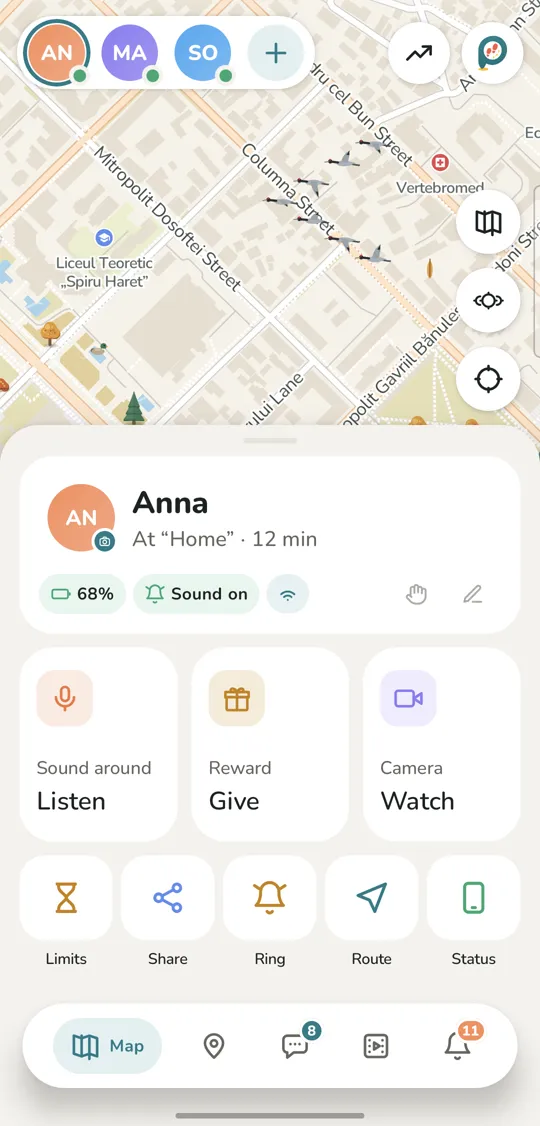Watch Anna's camera
The height and width of the screenshot is (1126, 540).
[442, 744]
